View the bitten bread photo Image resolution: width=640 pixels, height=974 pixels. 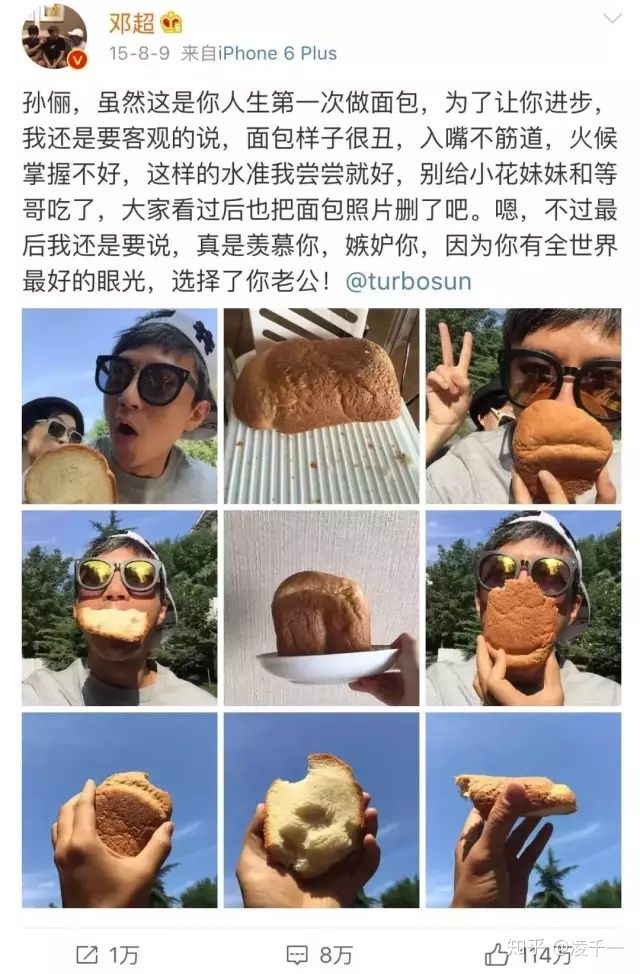click(x=321, y=810)
